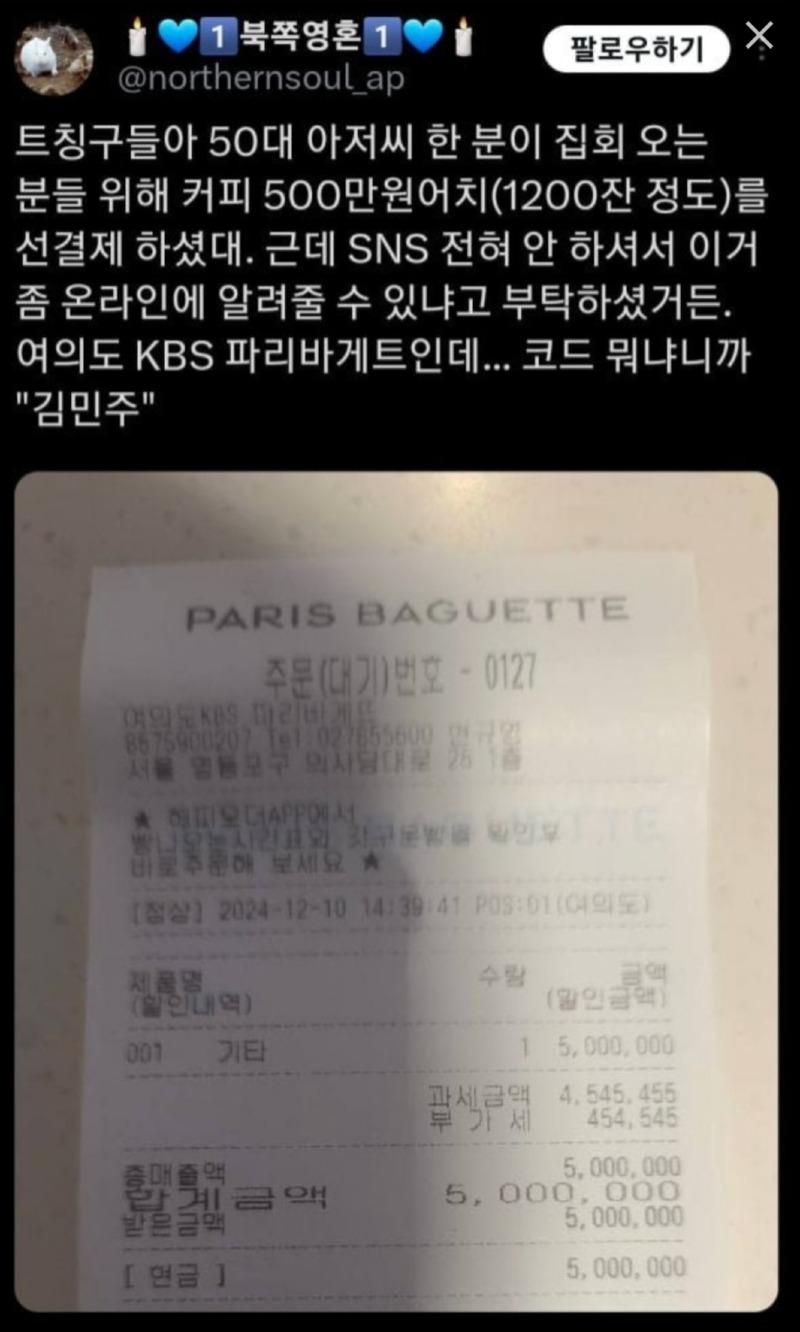Open the @northernsoul_ap profile handle
The height and width of the screenshot is (1332, 800).
point(261,80)
